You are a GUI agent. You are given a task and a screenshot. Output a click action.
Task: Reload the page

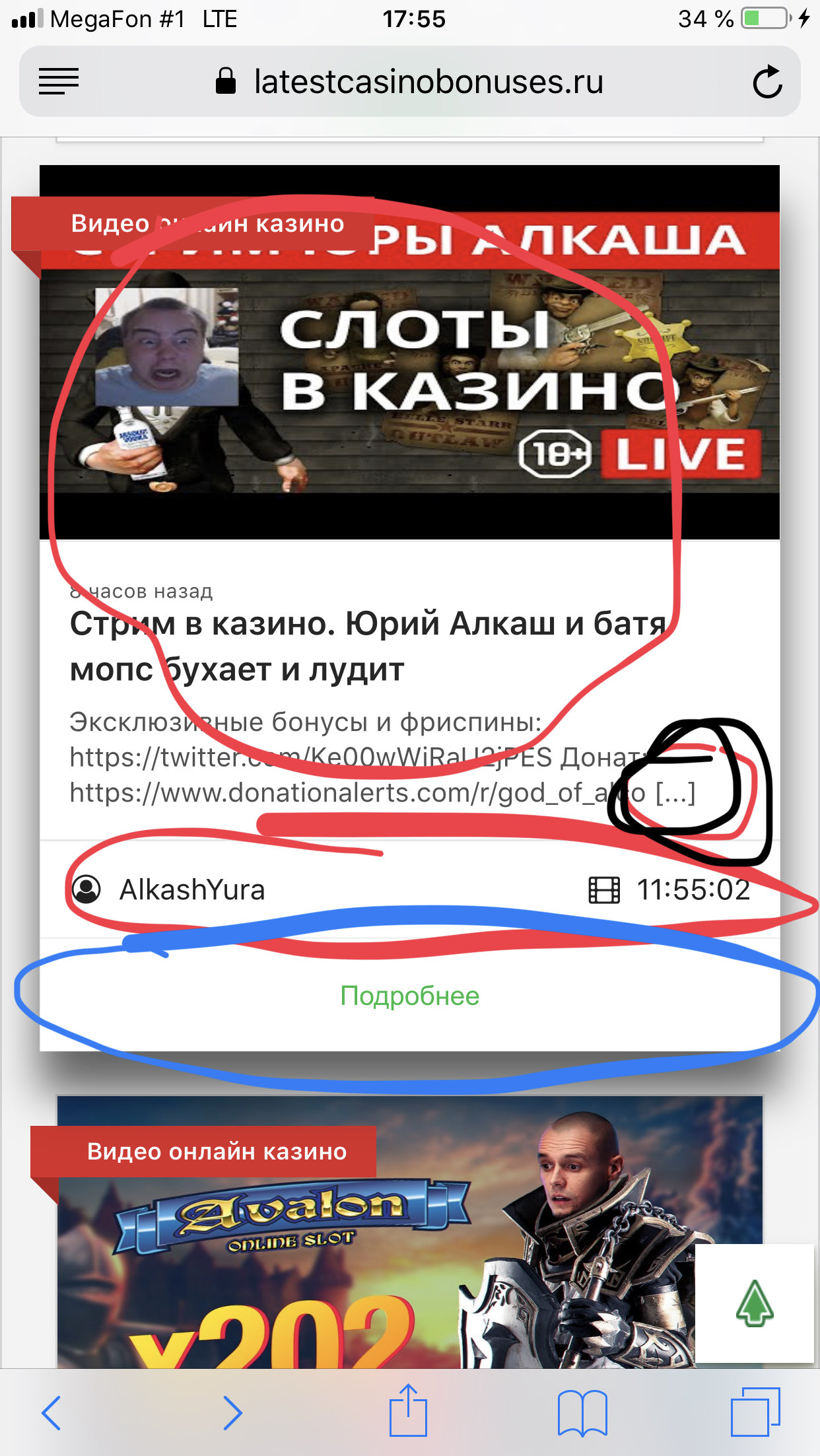click(x=767, y=83)
